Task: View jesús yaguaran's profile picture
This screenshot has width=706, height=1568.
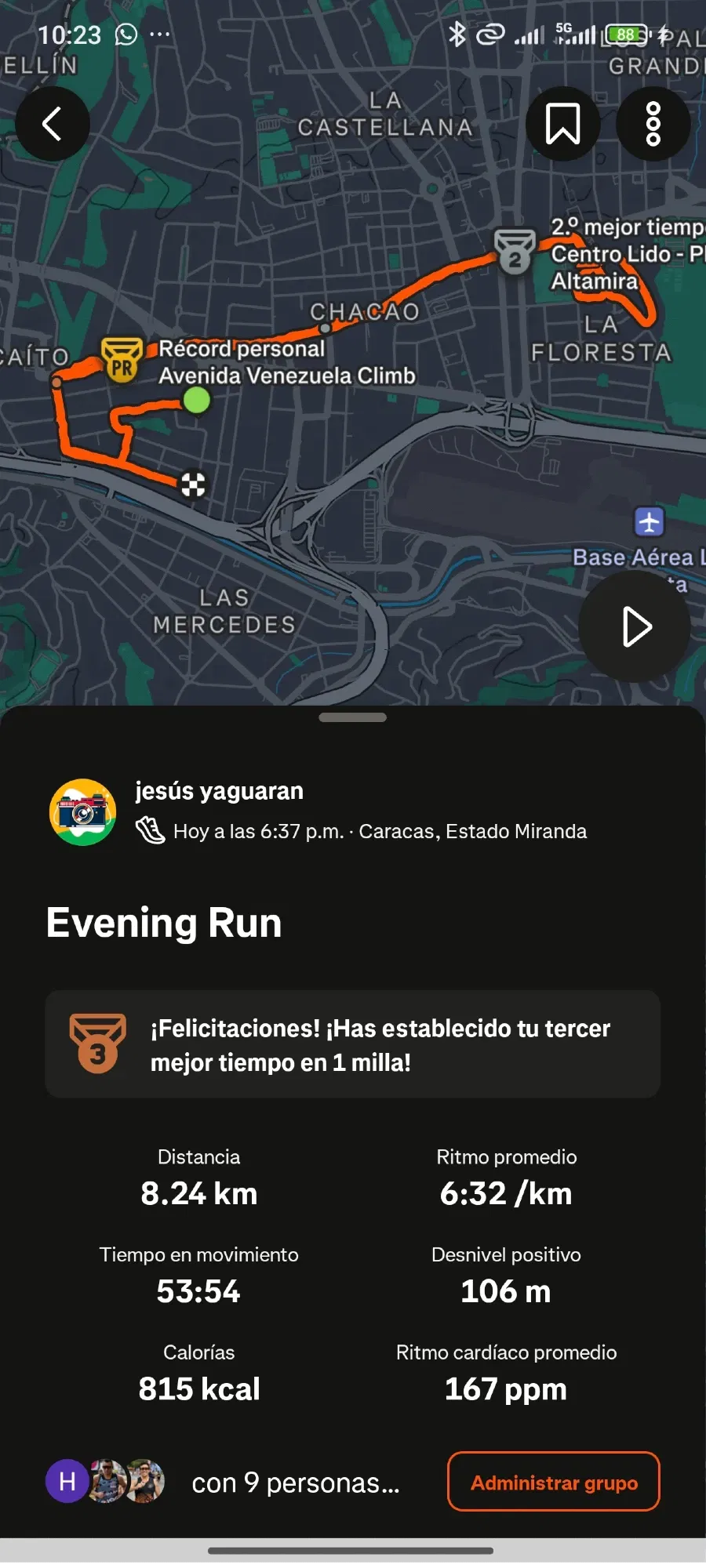Action: [x=83, y=812]
